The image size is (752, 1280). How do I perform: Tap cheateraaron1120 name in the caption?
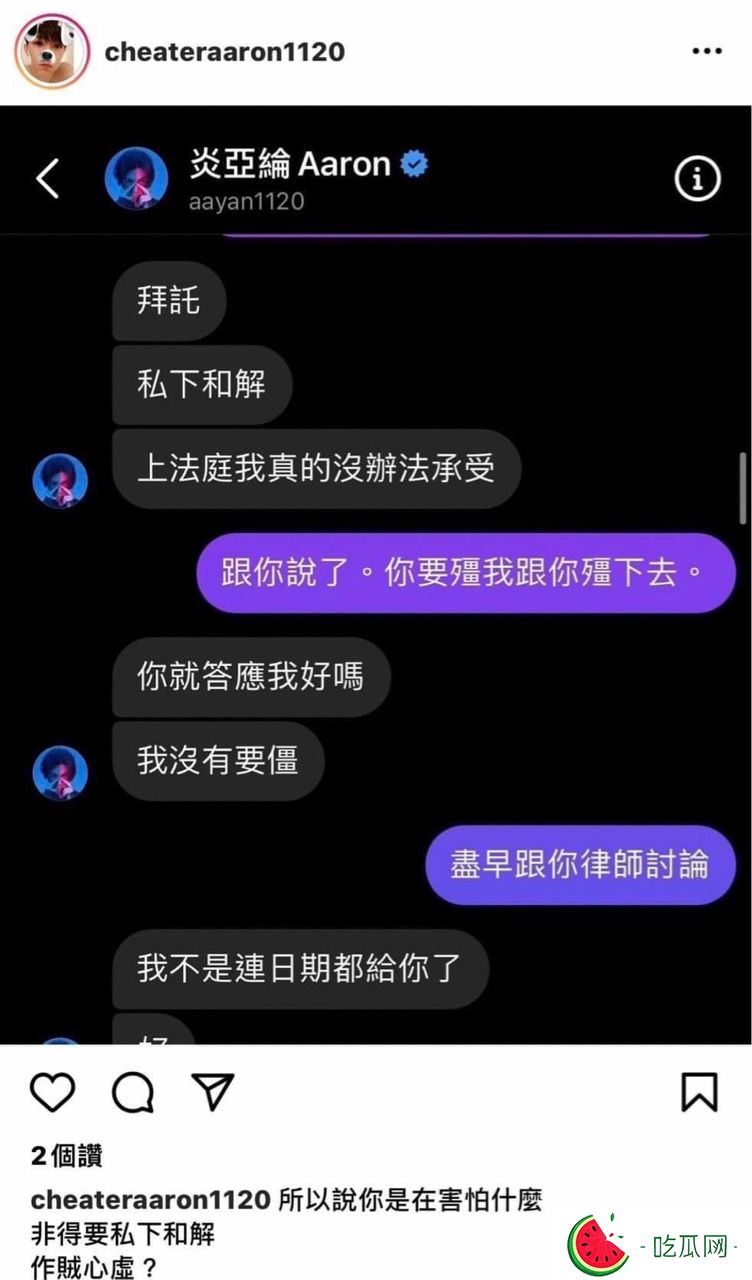click(x=150, y=1200)
